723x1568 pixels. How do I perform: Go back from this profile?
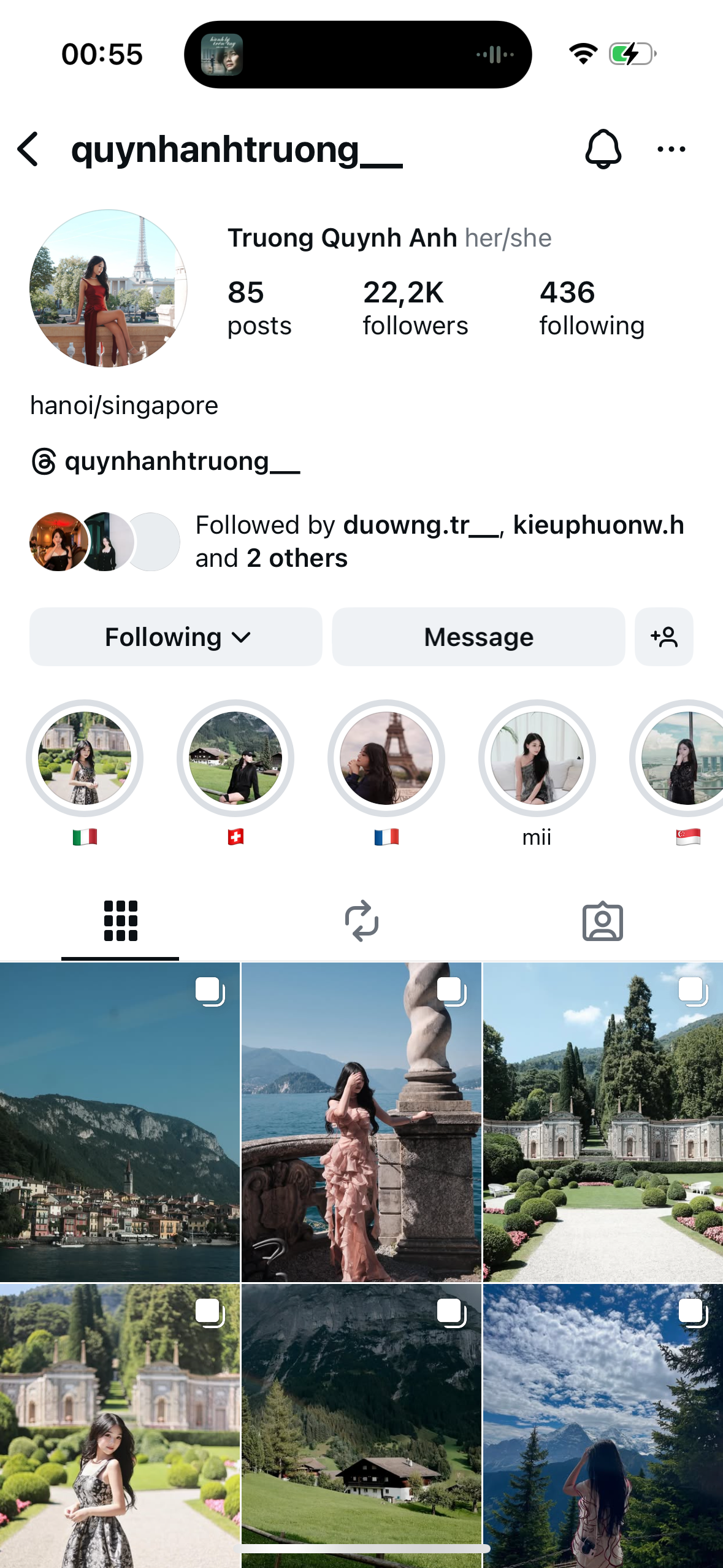pos(29,149)
